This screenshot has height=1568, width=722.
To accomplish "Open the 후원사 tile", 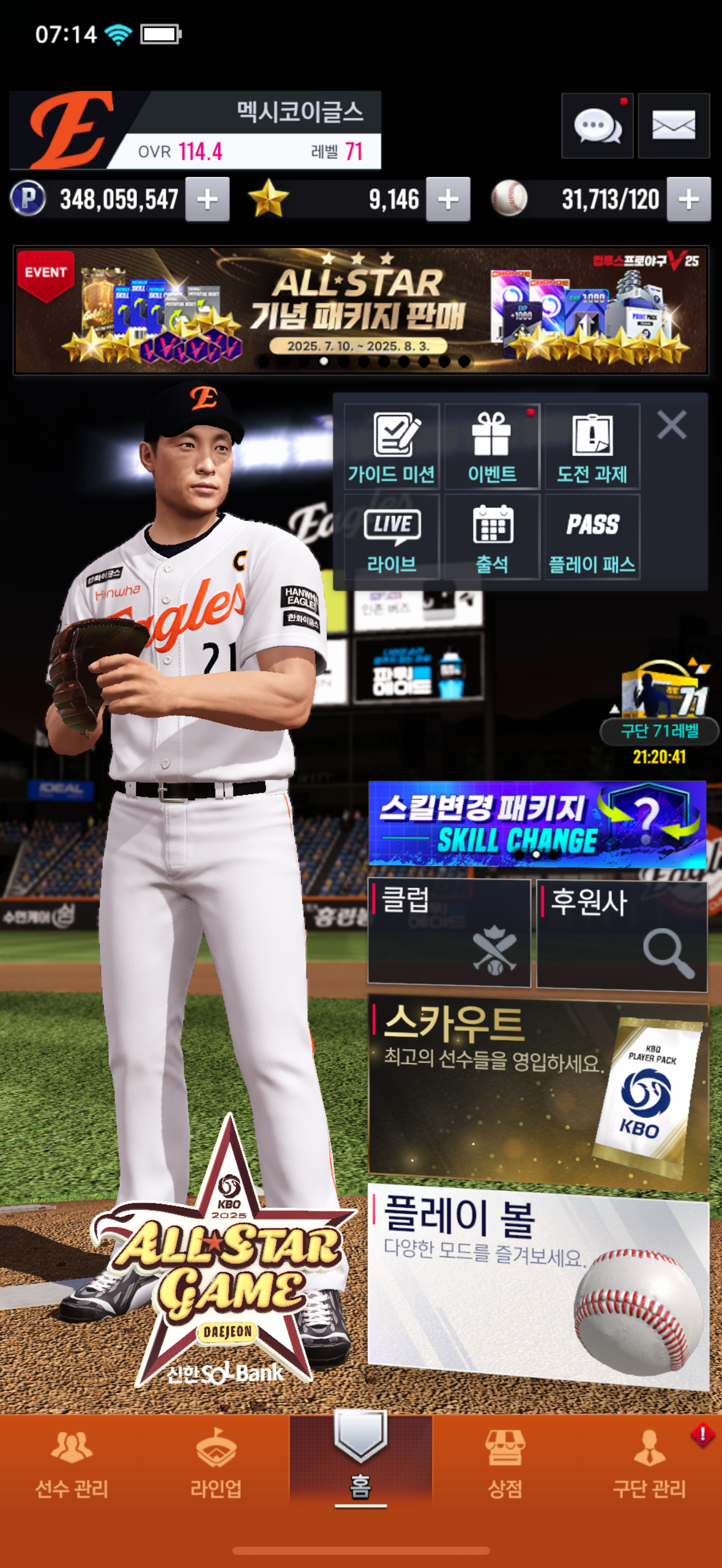I will (x=621, y=934).
